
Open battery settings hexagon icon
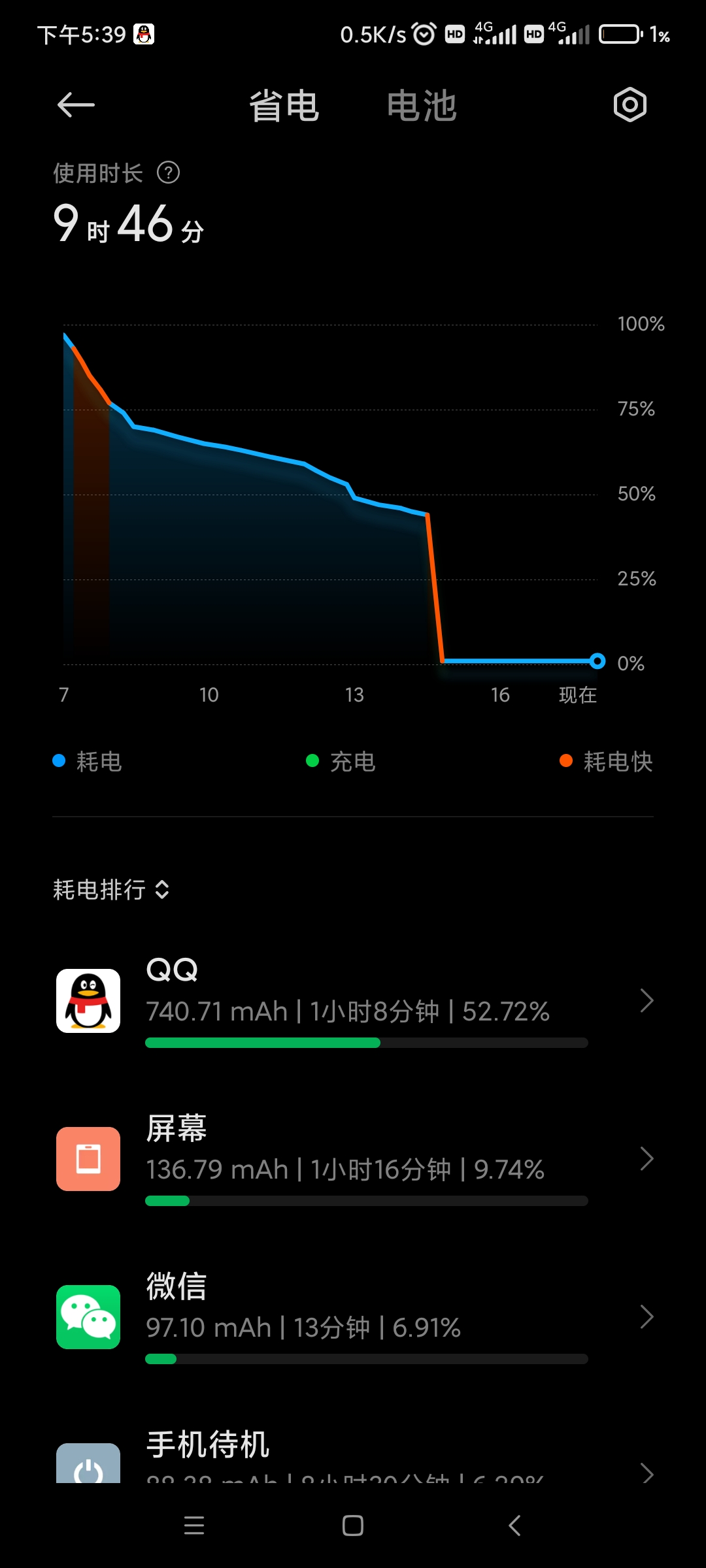(630, 105)
